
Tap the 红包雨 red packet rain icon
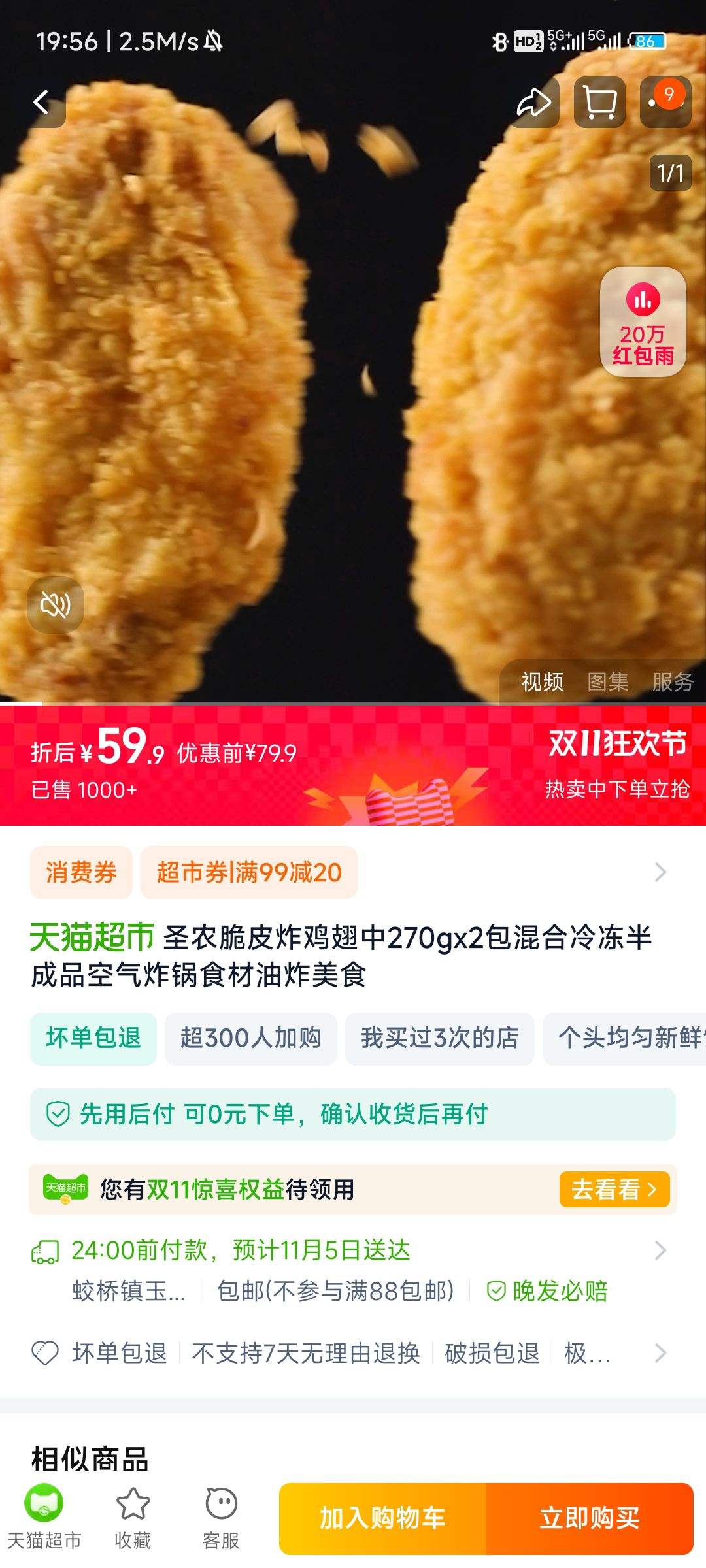pos(643,320)
